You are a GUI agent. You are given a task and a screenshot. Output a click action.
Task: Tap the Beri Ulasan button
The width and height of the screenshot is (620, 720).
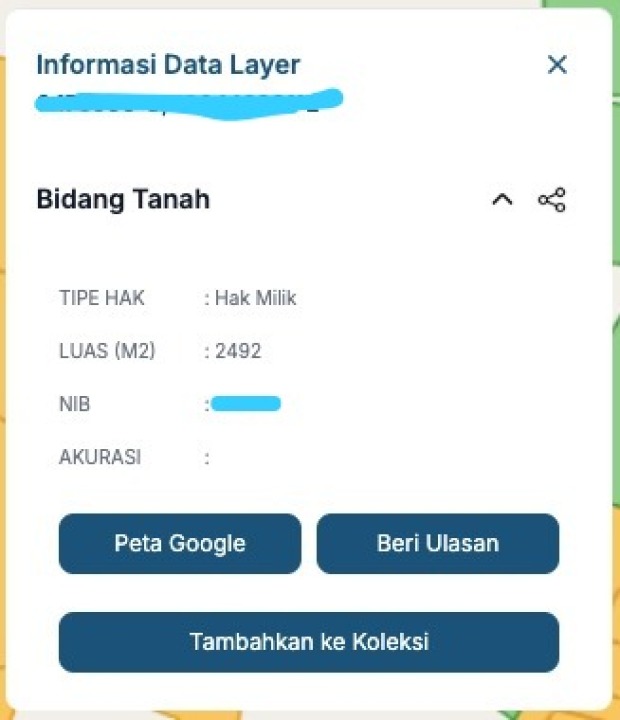pyautogui.click(x=438, y=544)
